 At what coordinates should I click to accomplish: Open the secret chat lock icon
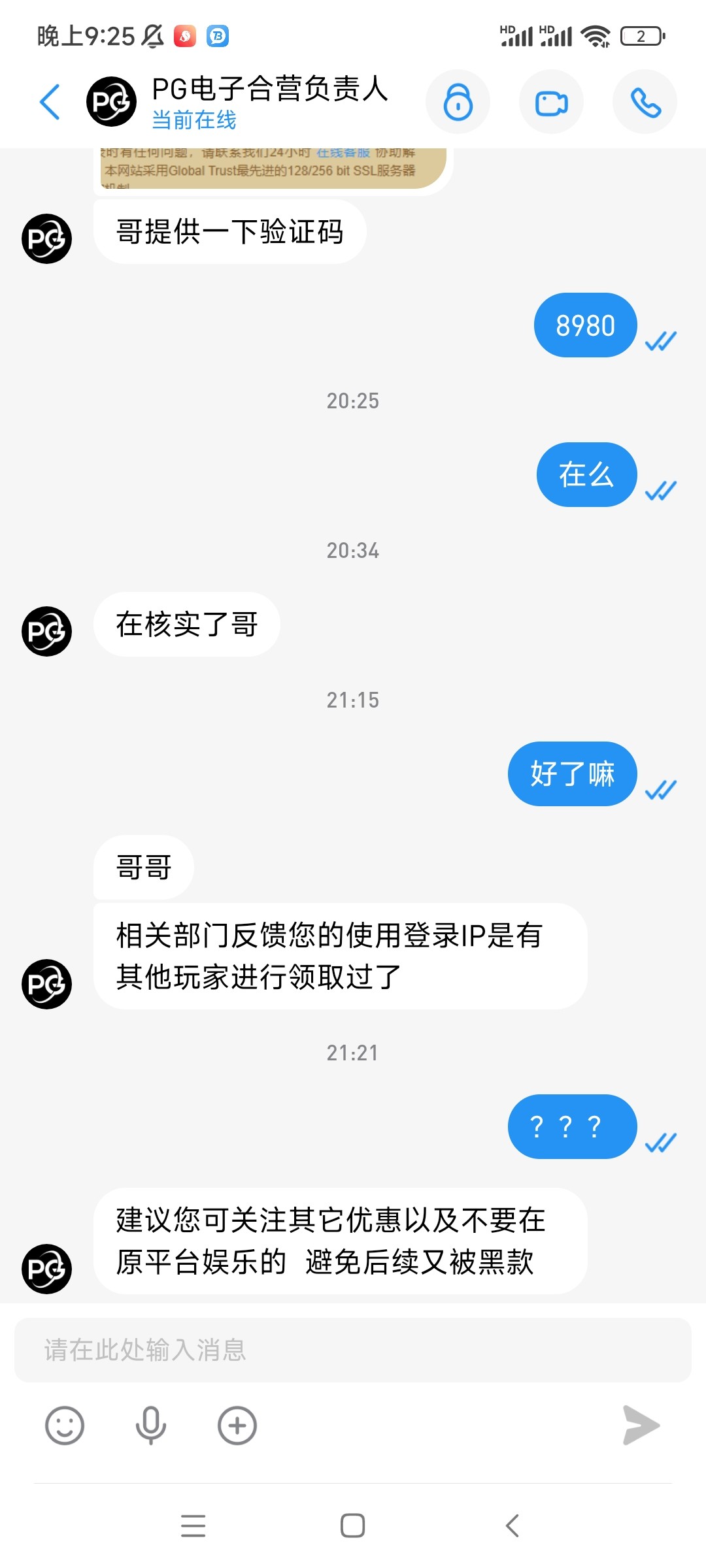click(x=458, y=102)
